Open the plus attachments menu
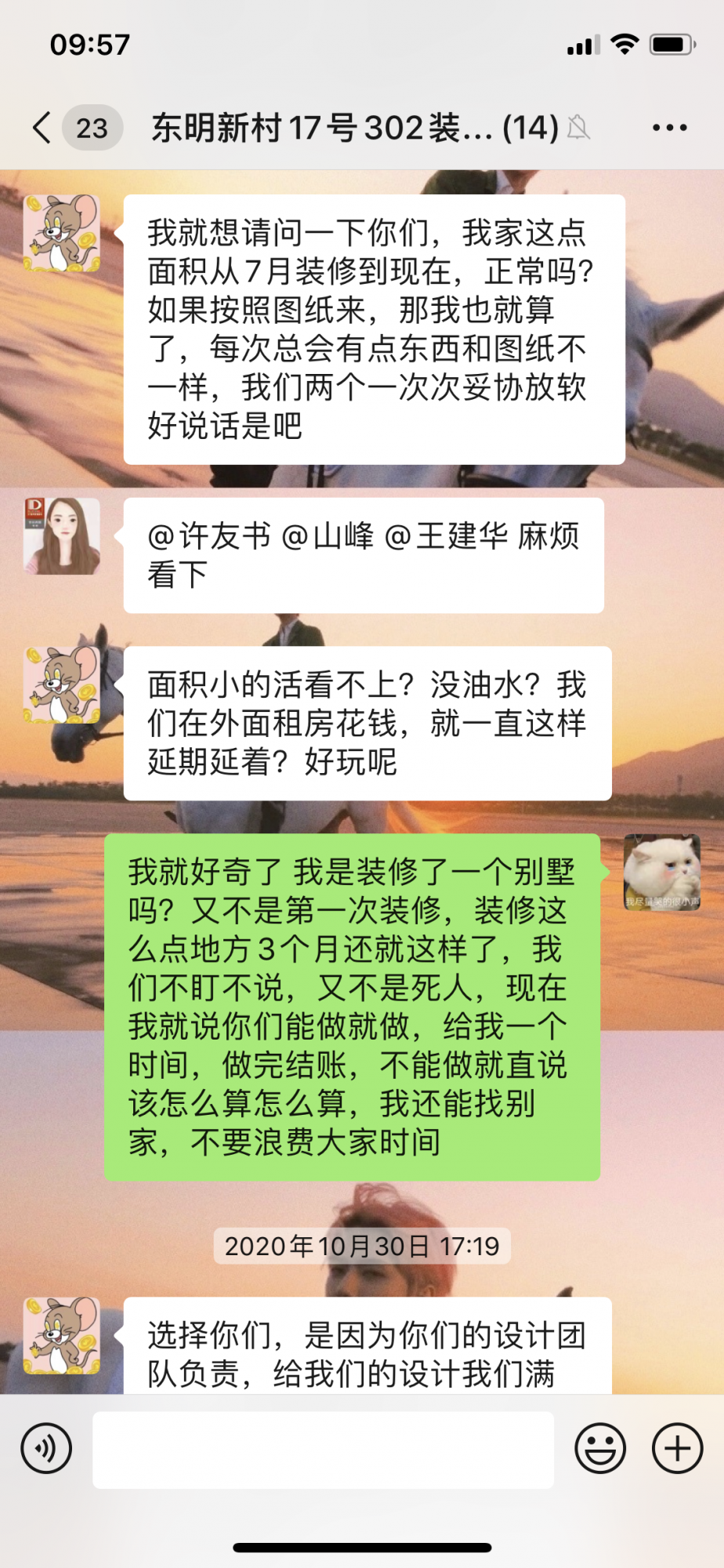This screenshot has width=724, height=1568. (x=677, y=1448)
